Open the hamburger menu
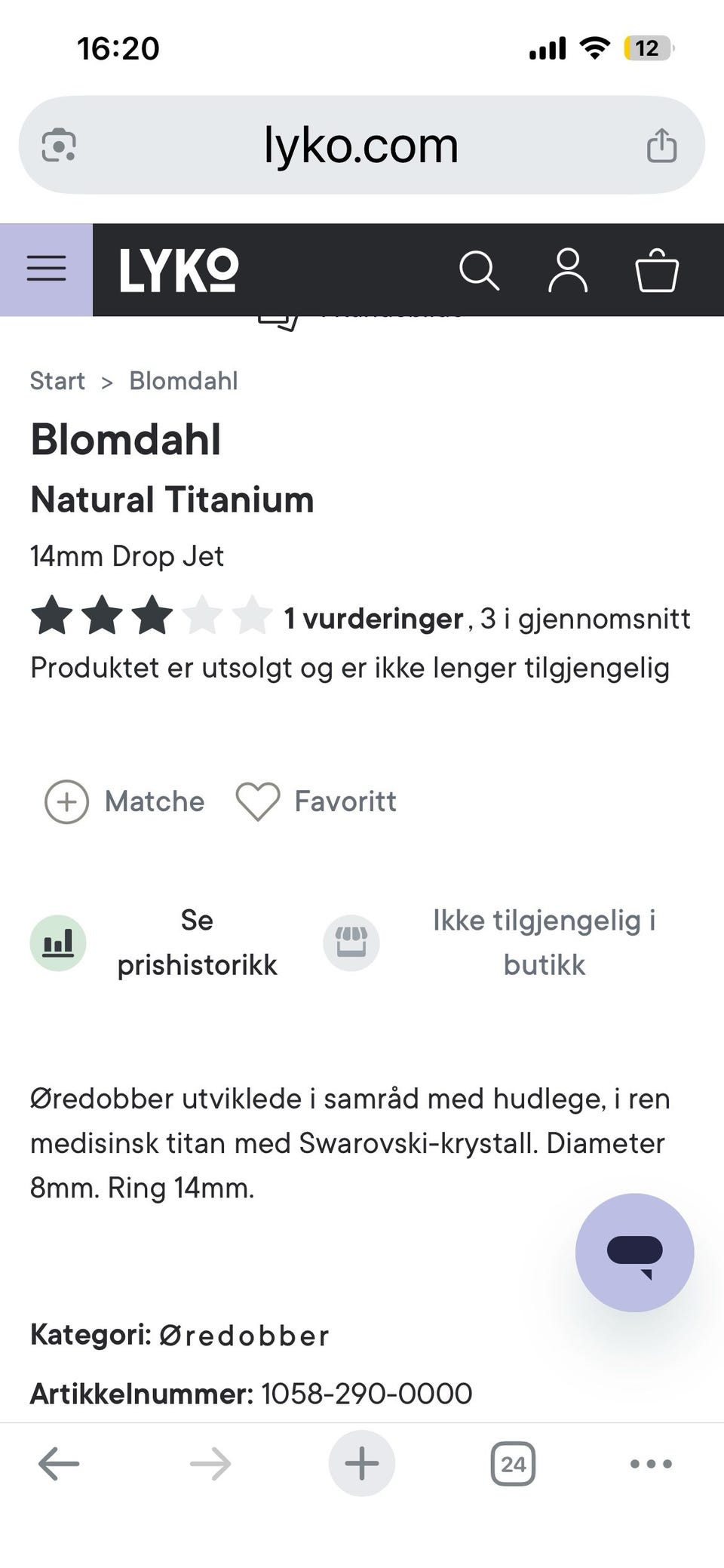This screenshot has height=1568, width=724. pos(46,269)
